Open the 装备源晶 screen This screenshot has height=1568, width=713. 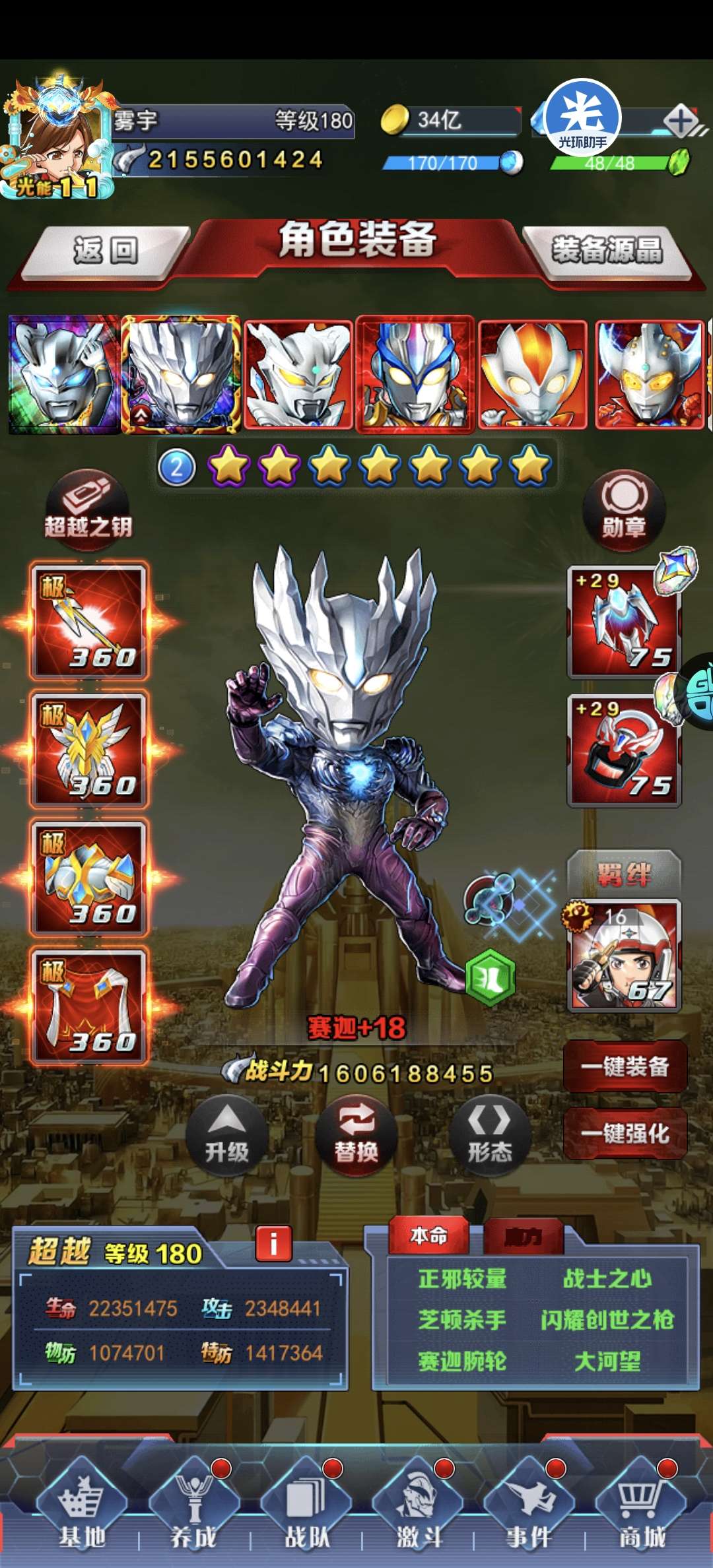click(x=607, y=251)
